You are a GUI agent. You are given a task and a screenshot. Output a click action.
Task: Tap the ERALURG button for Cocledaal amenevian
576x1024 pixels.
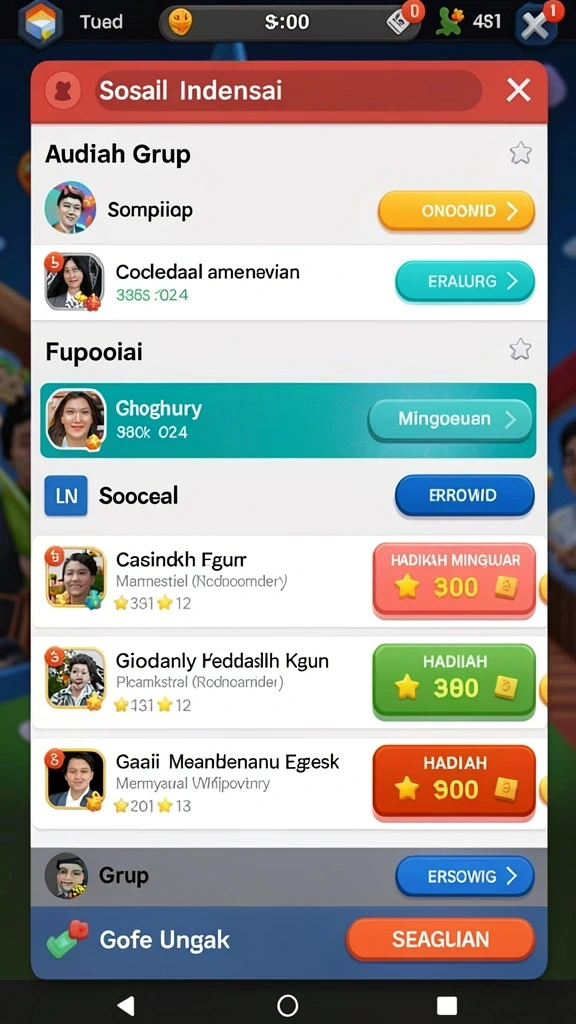(464, 281)
